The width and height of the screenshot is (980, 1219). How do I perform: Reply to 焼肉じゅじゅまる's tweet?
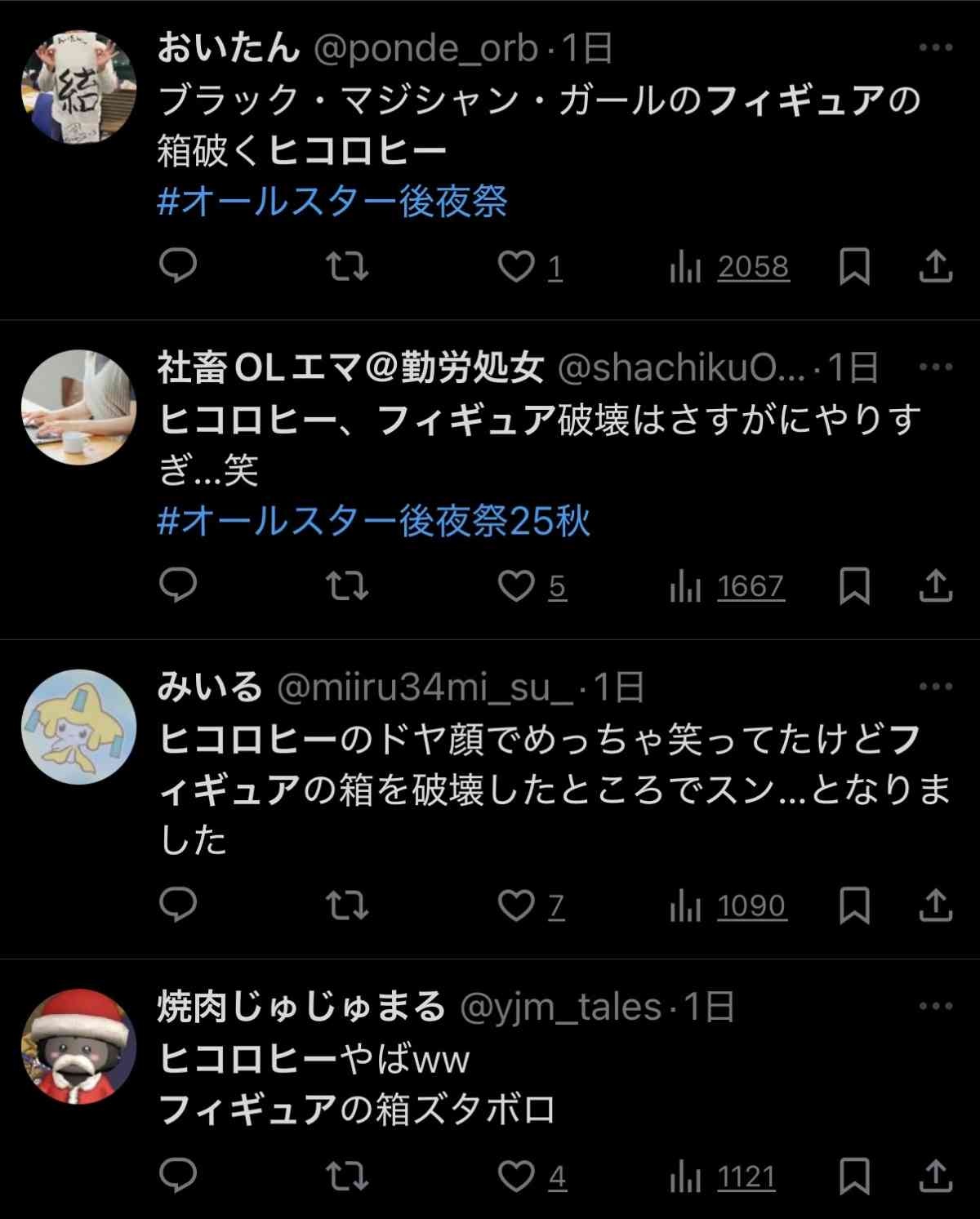pos(178,1177)
